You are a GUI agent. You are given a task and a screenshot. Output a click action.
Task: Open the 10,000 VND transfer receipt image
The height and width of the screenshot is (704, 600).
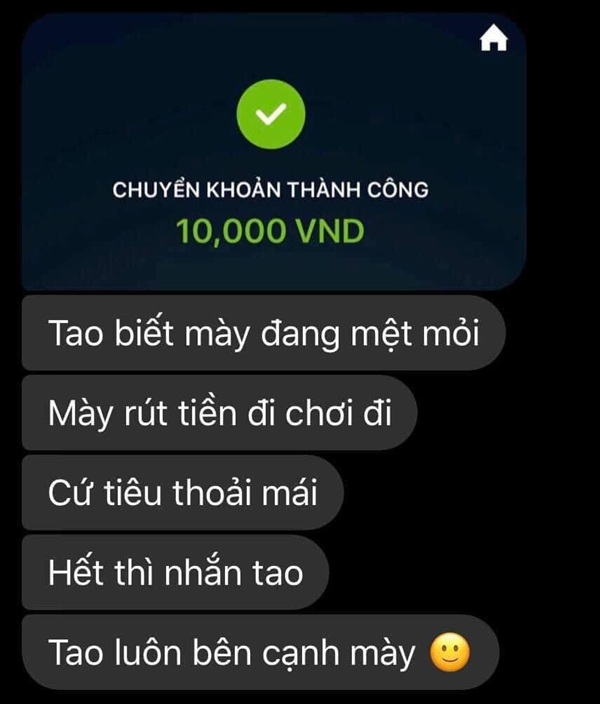272,160
